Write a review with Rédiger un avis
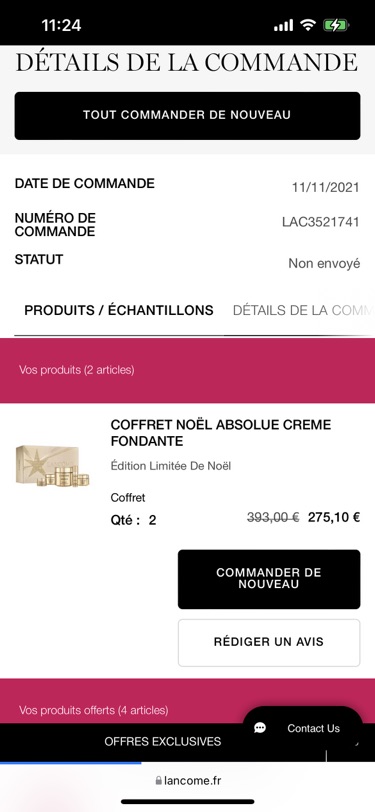Image resolution: width=375 pixels, height=812 pixels. click(269, 642)
